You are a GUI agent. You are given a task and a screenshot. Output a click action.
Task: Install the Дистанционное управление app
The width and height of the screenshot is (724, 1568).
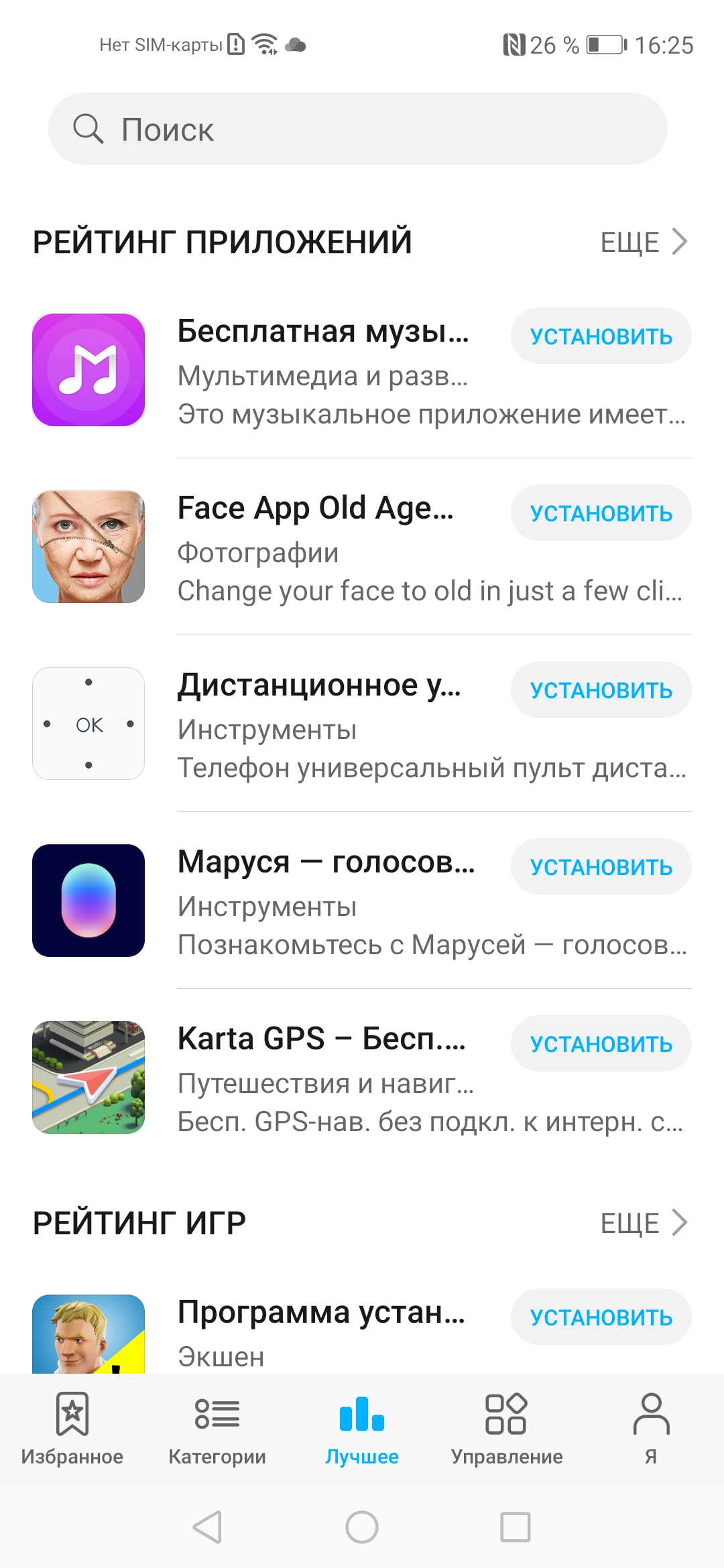[x=601, y=690]
